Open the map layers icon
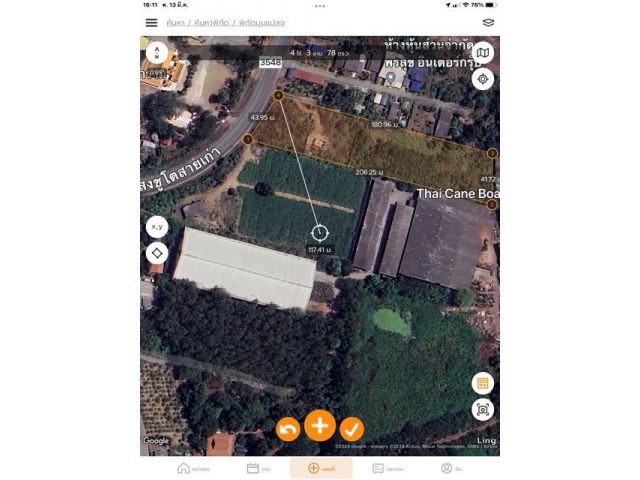The image size is (640, 480). tap(488, 22)
